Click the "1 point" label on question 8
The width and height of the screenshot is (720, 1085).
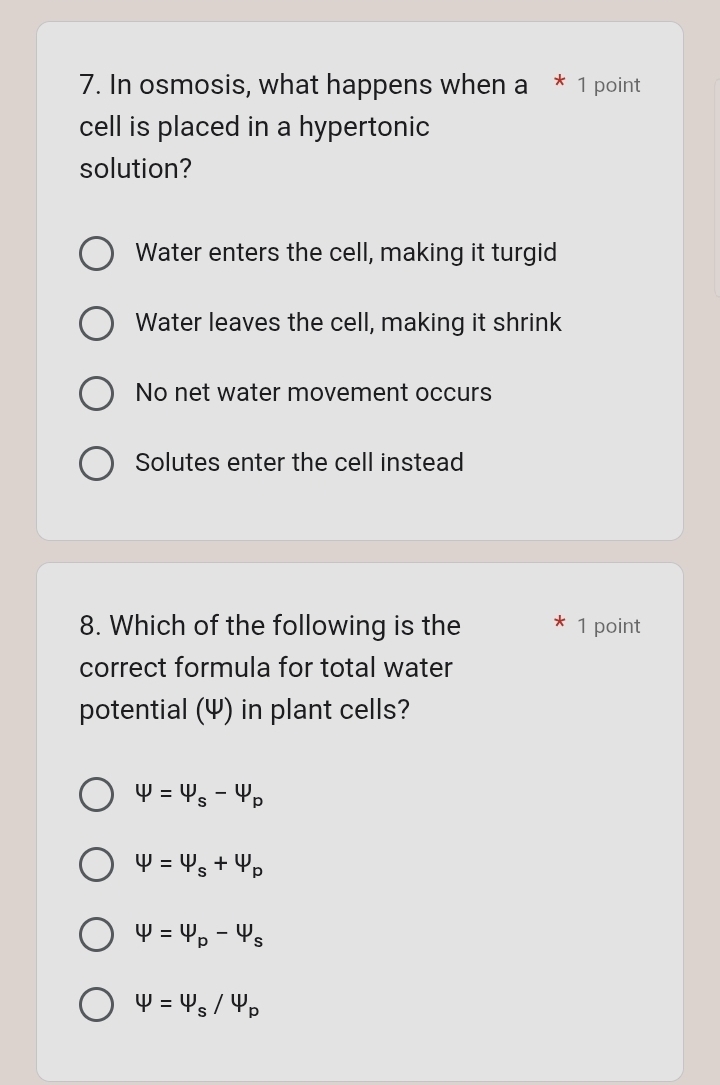click(x=608, y=626)
